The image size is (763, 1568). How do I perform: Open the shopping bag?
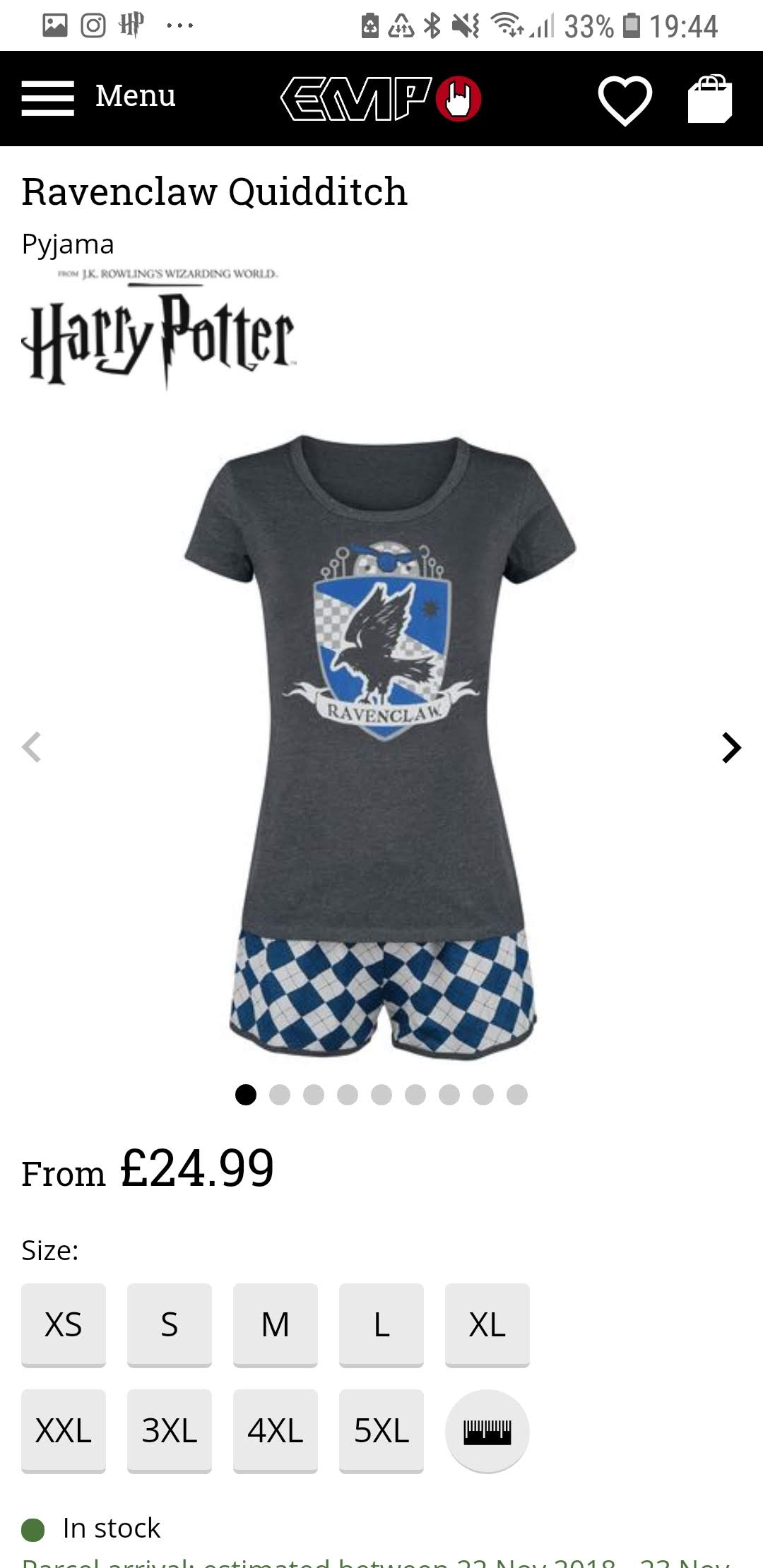[710, 99]
